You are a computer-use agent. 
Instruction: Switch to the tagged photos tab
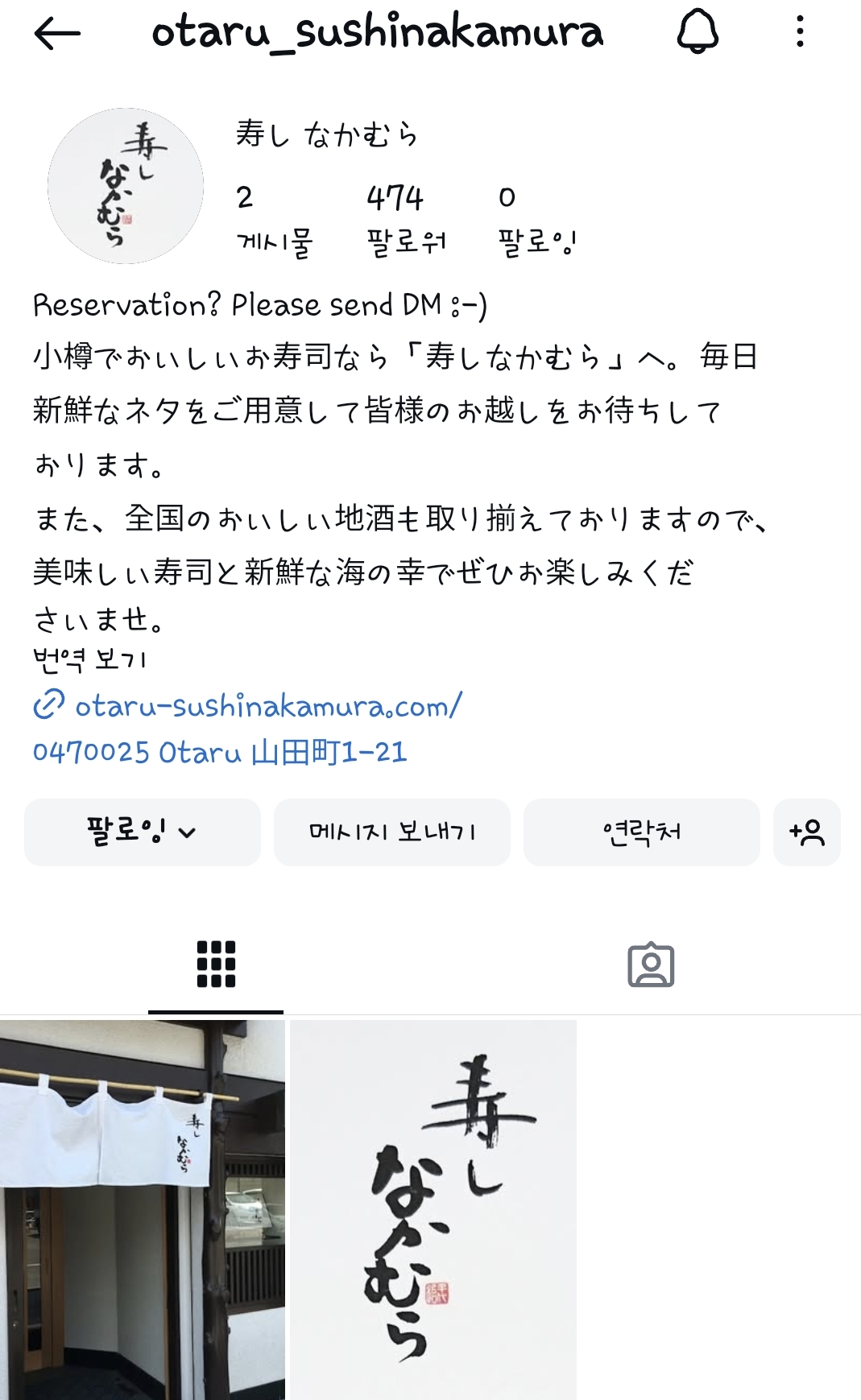pos(650,964)
